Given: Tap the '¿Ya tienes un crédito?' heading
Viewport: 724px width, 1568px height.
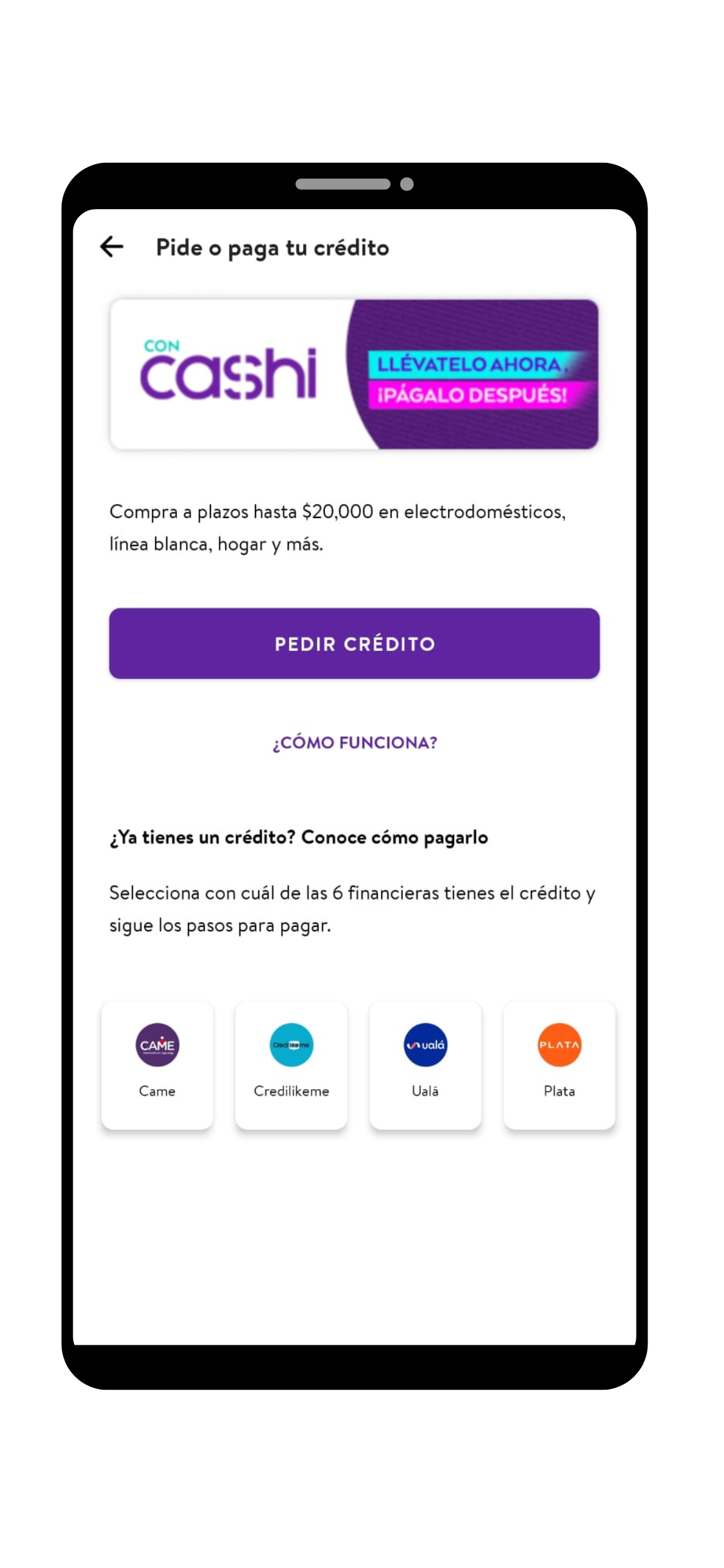Looking at the screenshot, I should (298, 837).
